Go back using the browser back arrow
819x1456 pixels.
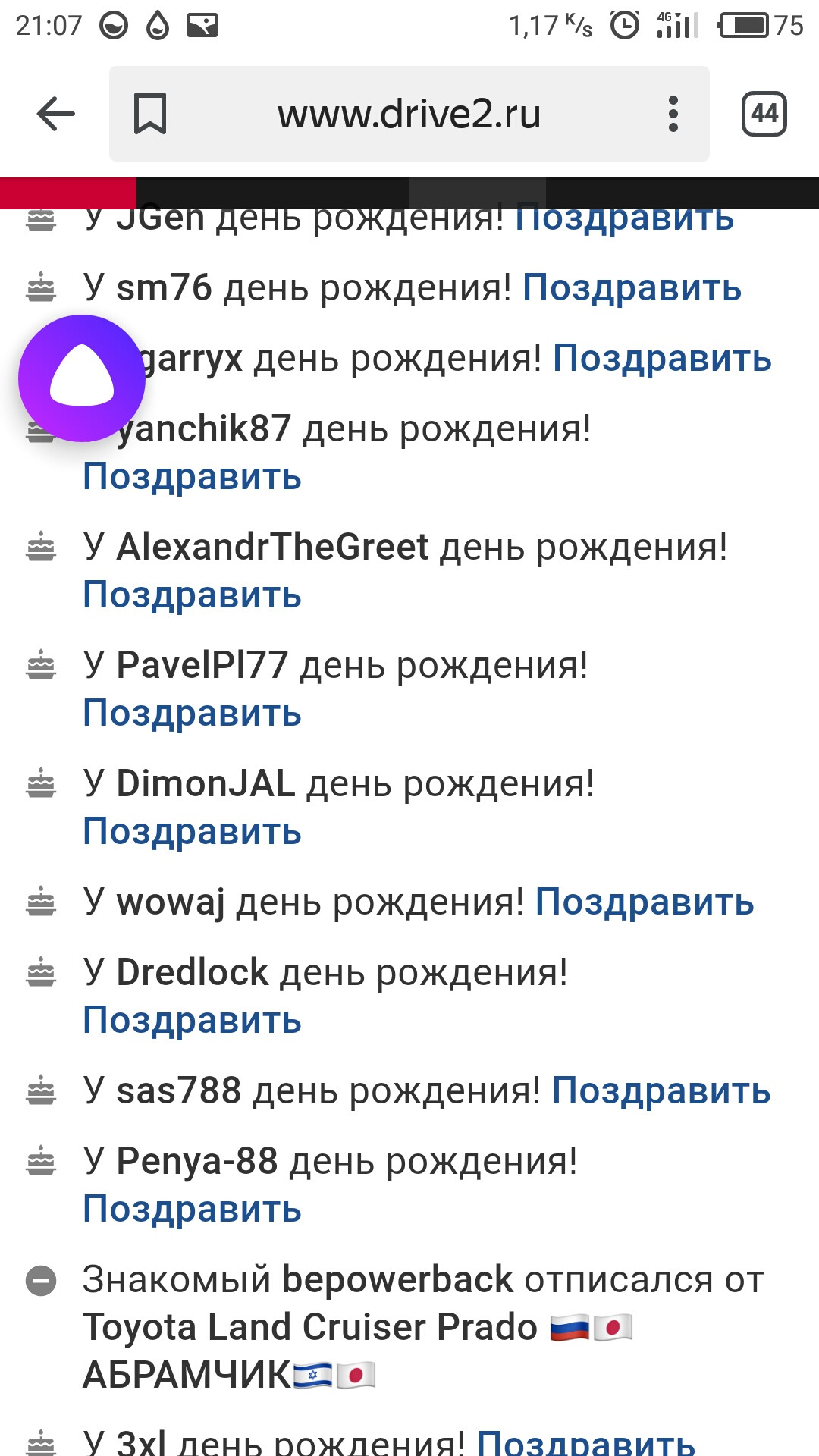pyautogui.click(x=56, y=115)
